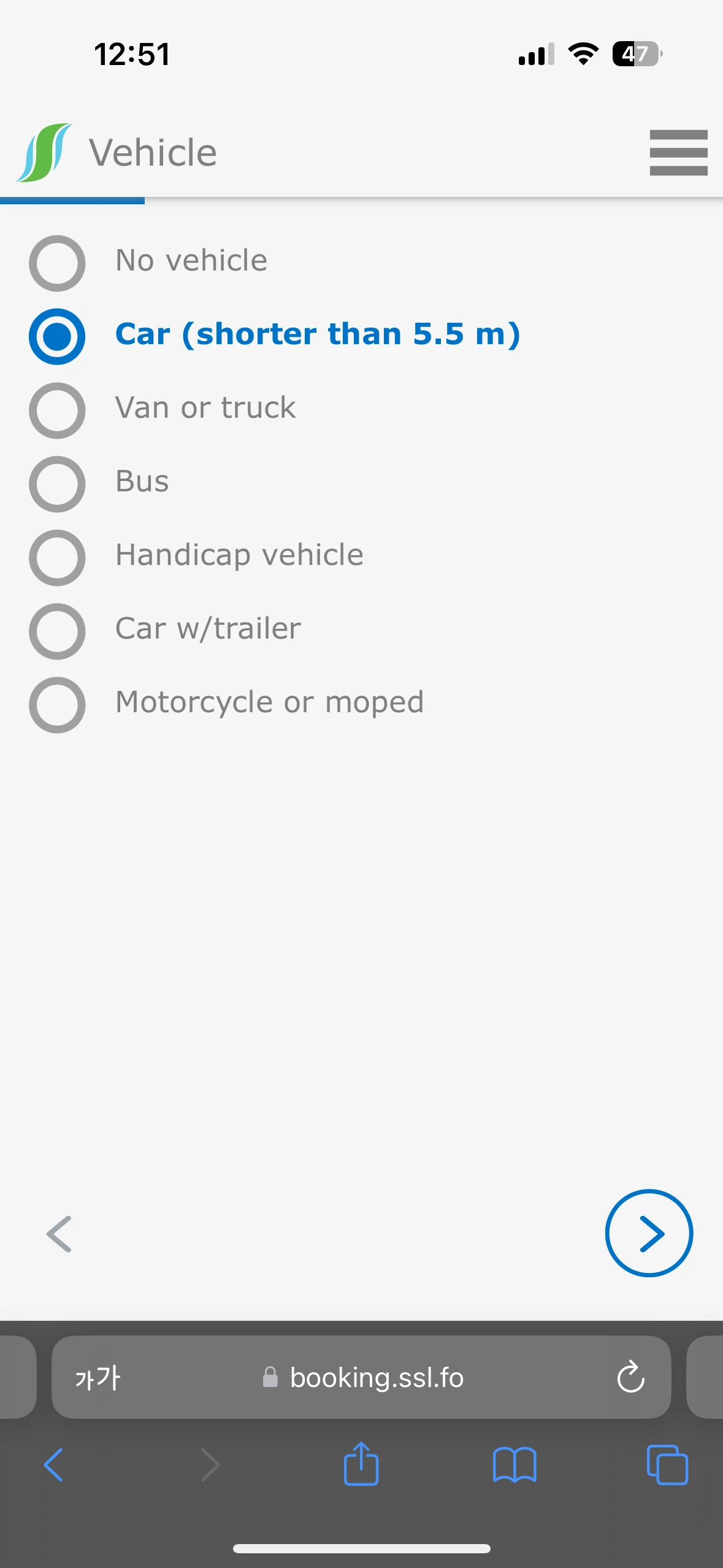Return to the previous booking step
Image resolution: width=723 pixels, height=1568 pixels.
tap(59, 1233)
